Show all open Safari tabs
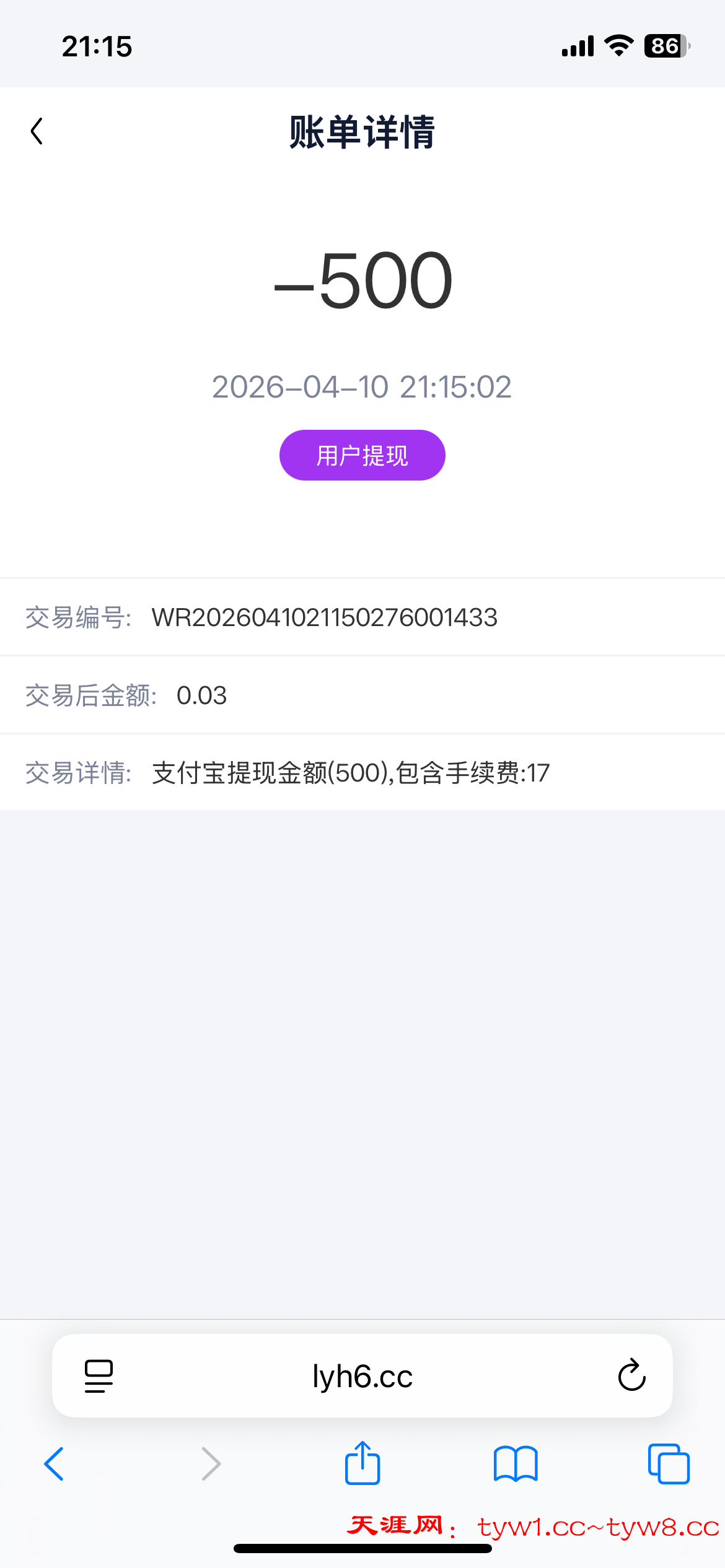 click(668, 1464)
